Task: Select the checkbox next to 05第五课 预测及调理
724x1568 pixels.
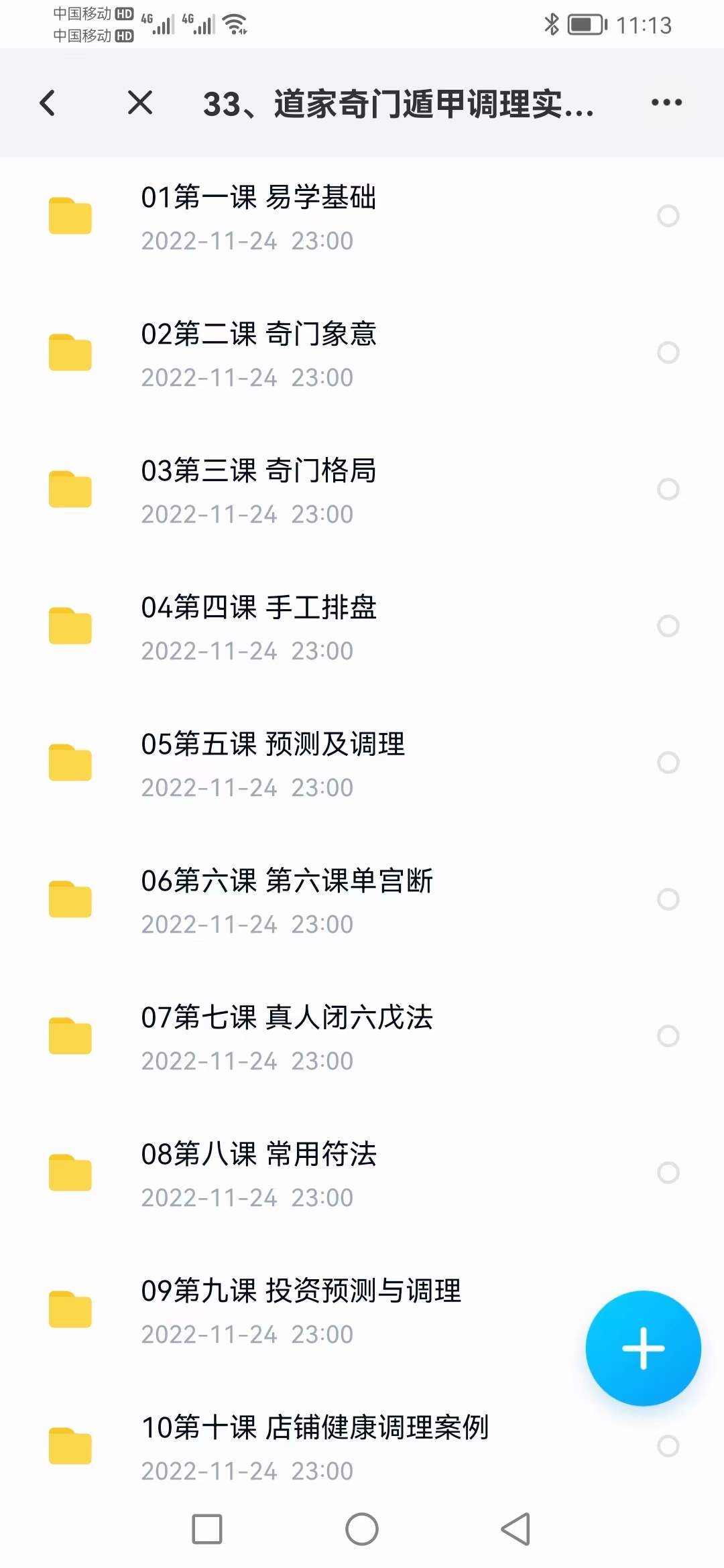Action: click(668, 763)
